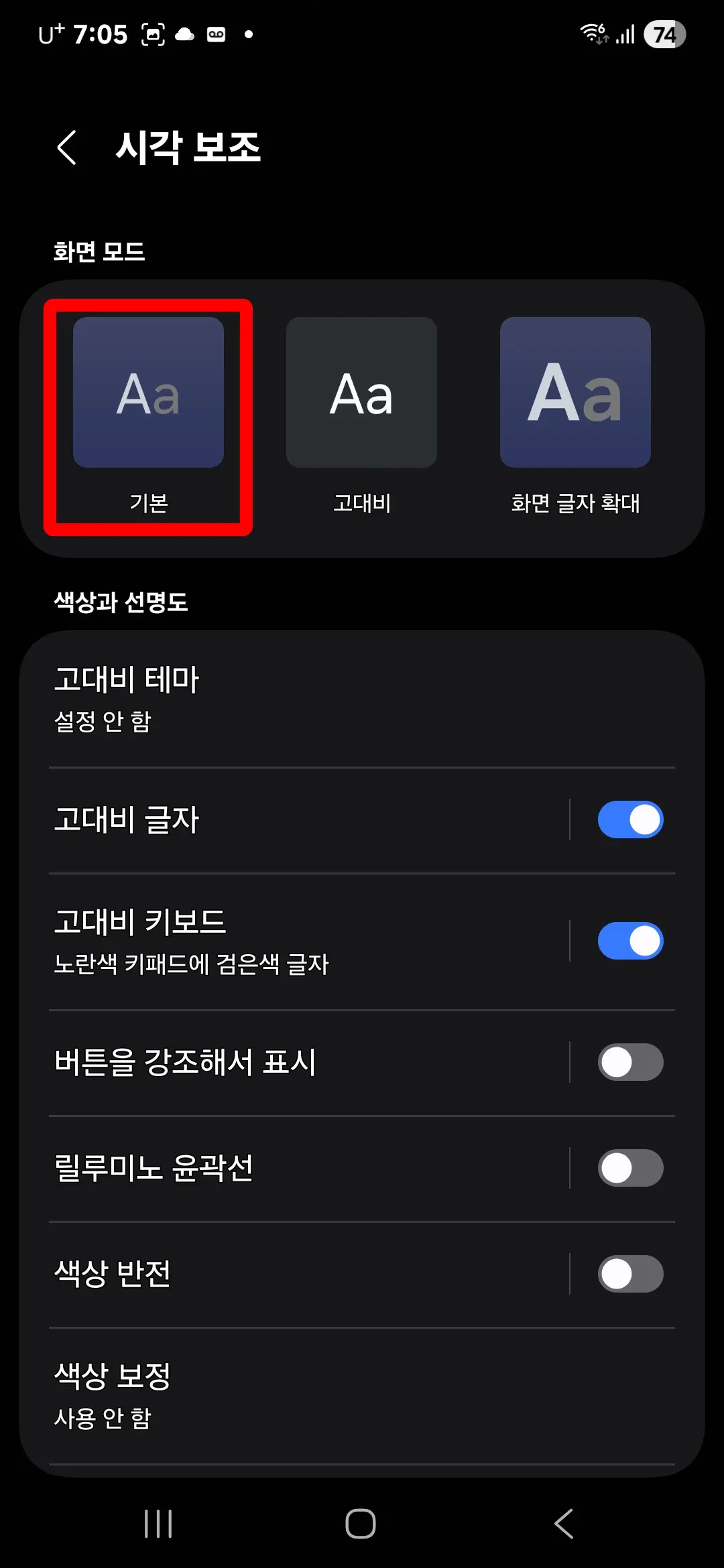Enable the 색상 반전 switch
The height and width of the screenshot is (1568, 724).
coord(629,1272)
